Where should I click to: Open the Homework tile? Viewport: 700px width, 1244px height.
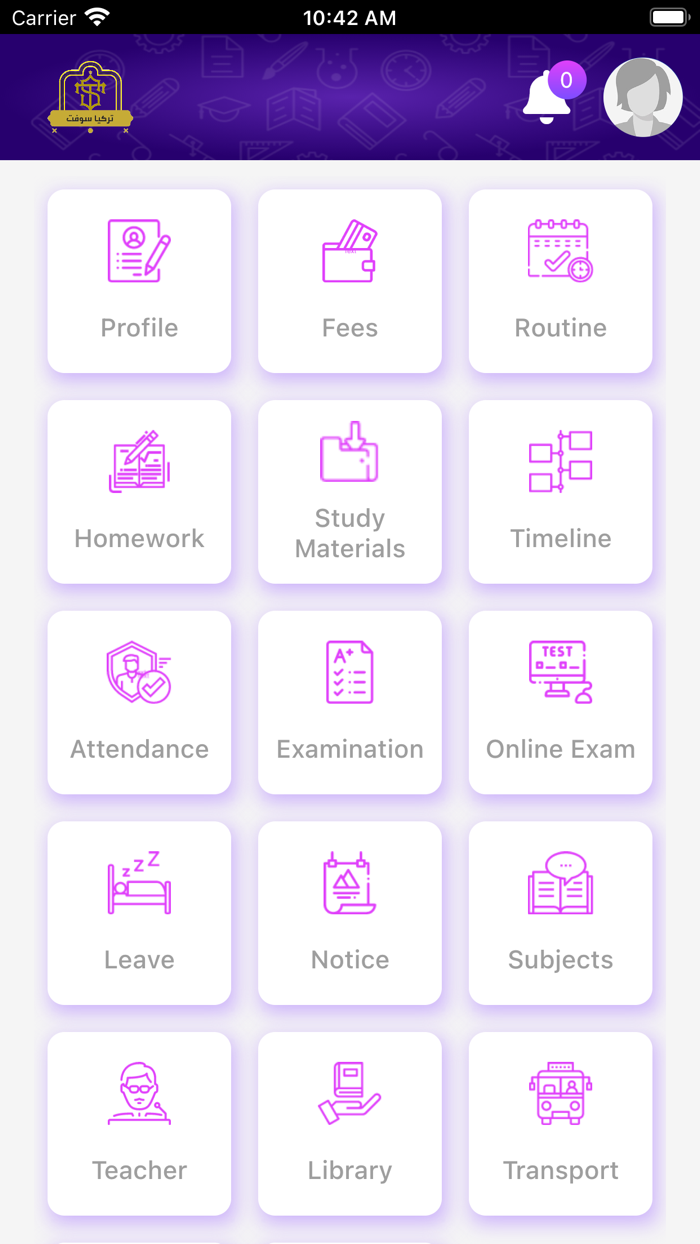click(x=139, y=492)
